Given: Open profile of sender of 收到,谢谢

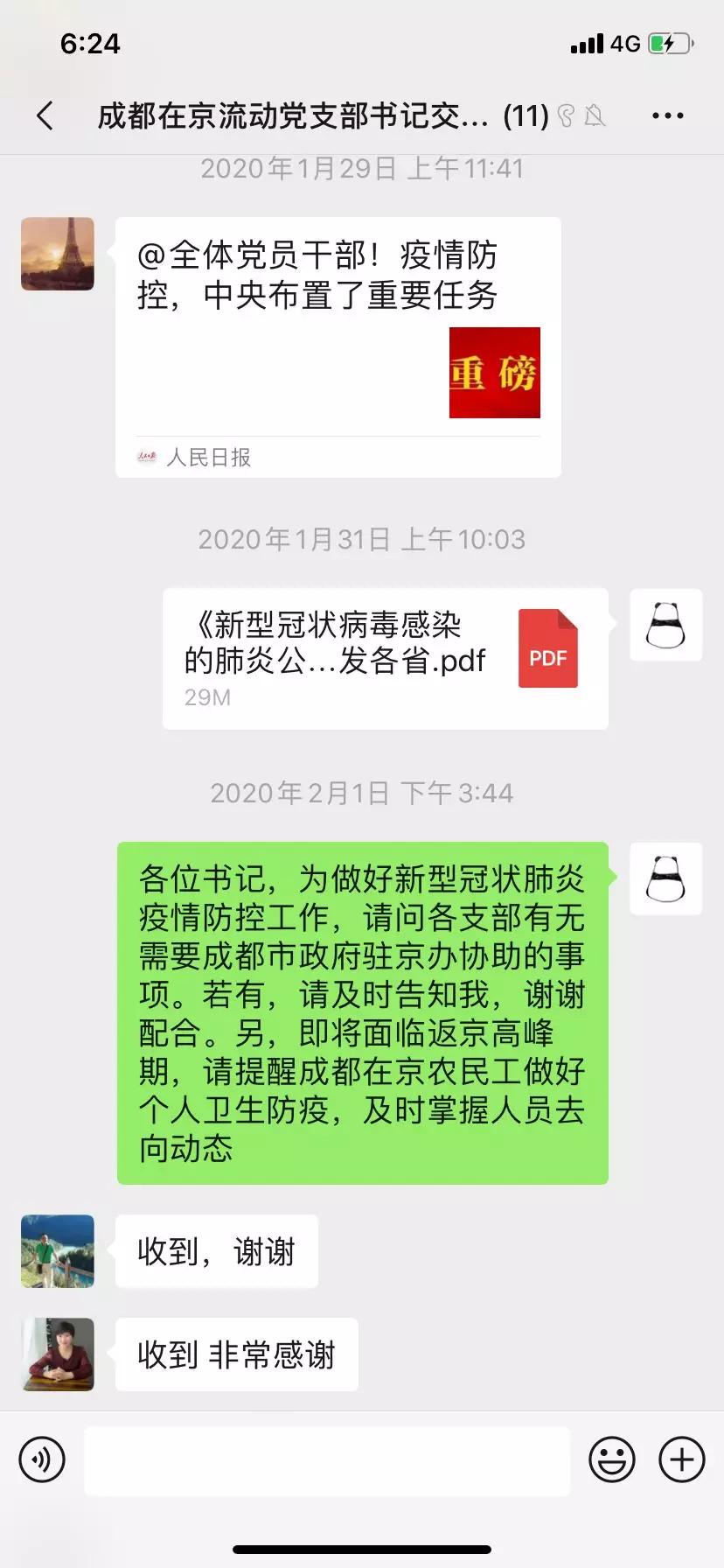Looking at the screenshot, I should coord(58,1250).
